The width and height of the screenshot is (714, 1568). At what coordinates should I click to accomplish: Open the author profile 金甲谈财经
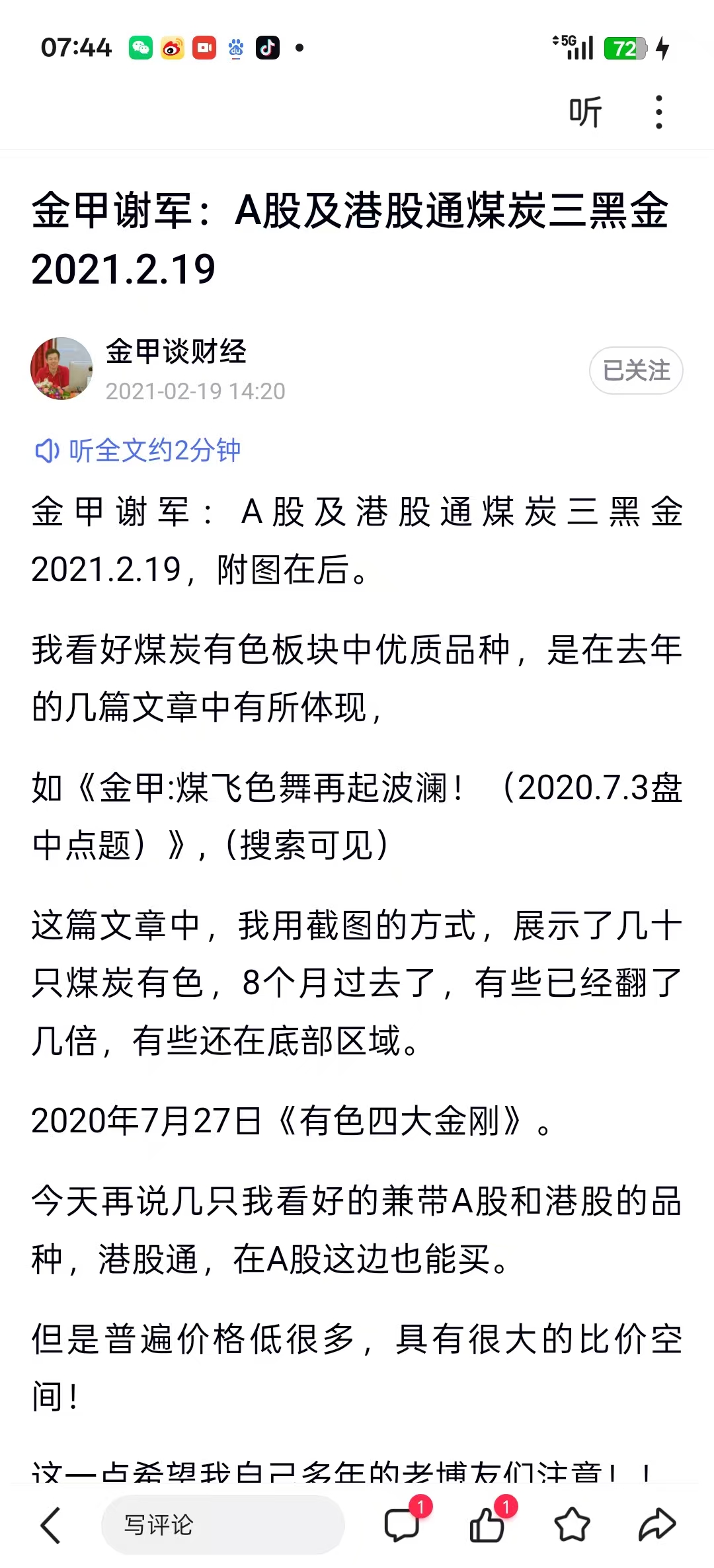coord(176,352)
